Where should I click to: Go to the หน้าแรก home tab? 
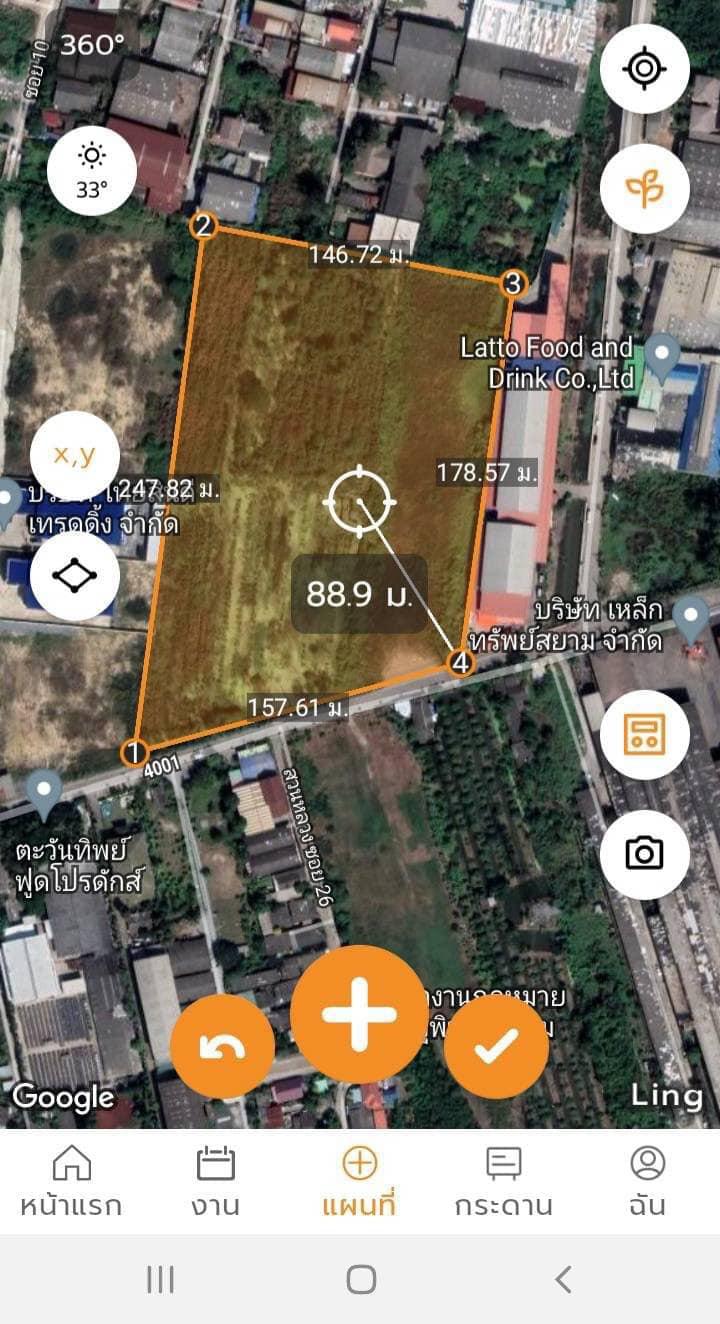tap(71, 1181)
